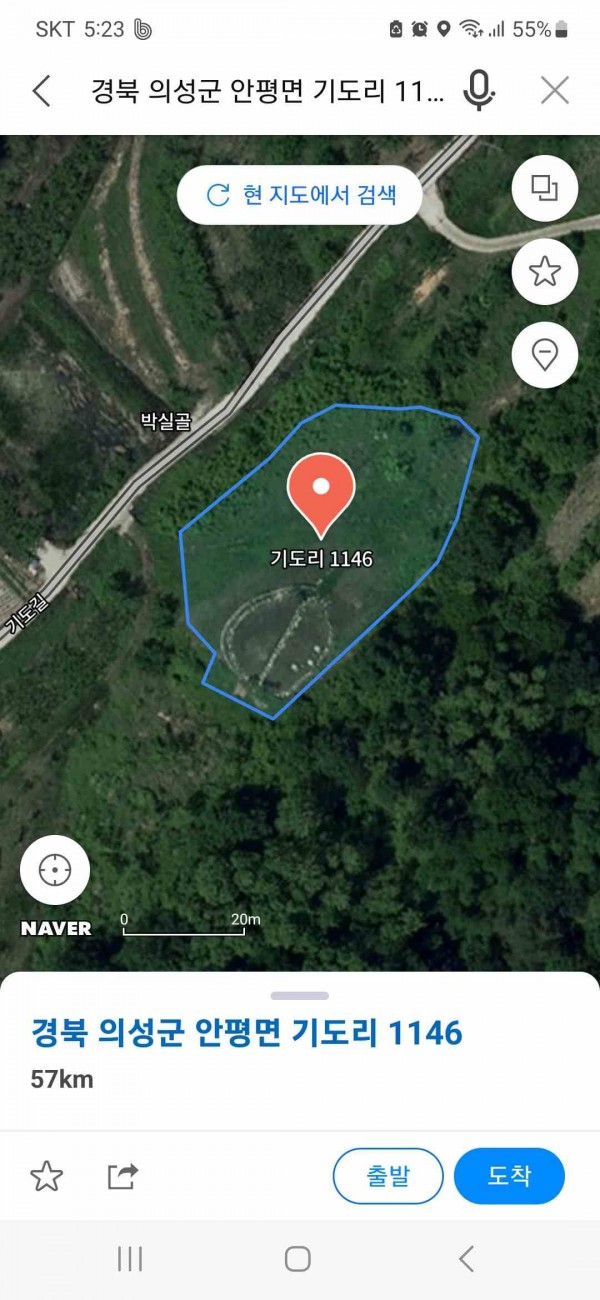Screen dimensions: 600x1300
Task: Save this address with the bottom star icon
Action: tap(47, 1176)
